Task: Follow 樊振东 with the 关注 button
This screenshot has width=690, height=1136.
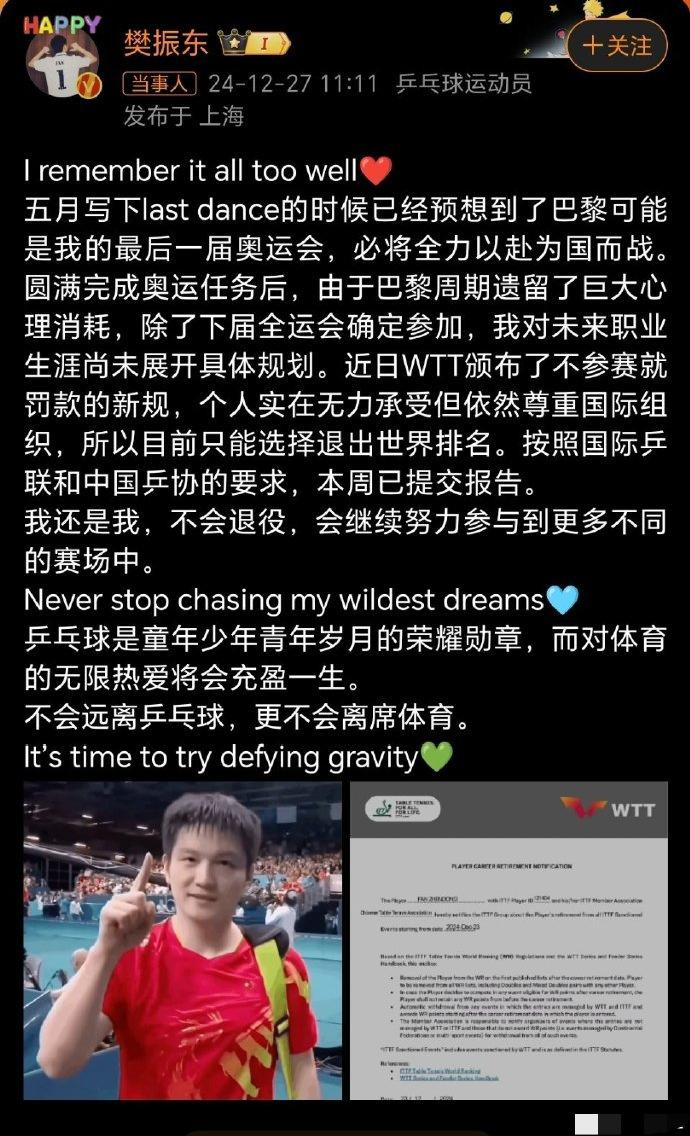Action: point(617,46)
